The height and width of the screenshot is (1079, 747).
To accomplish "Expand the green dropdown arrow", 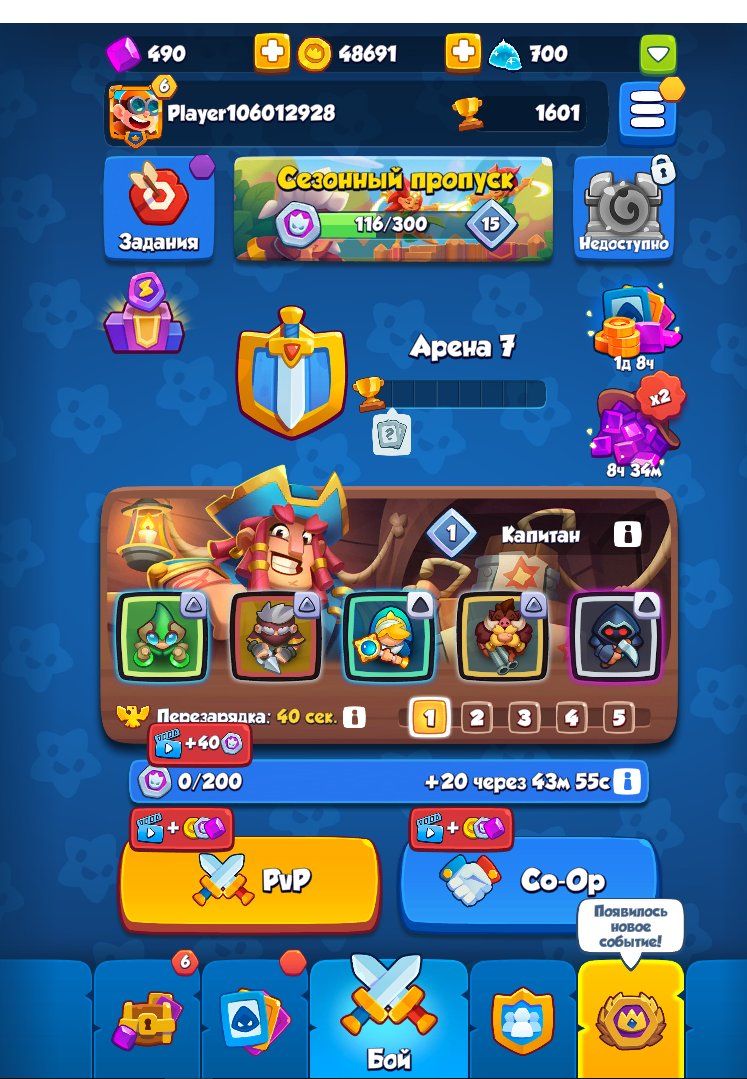I will [x=657, y=53].
